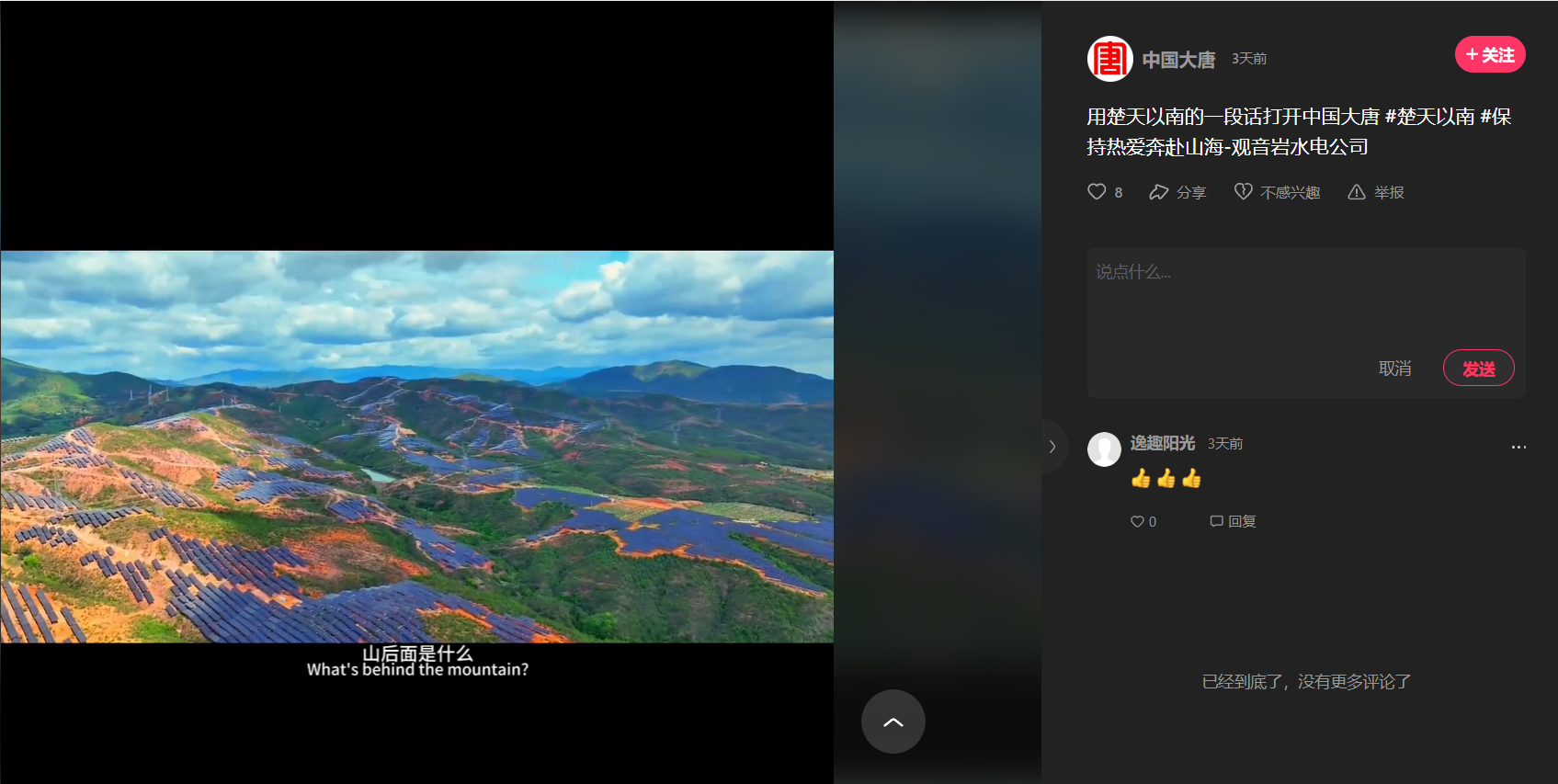Mark video as 不感兴趣
Image resolution: width=1558 pixels, height=784 pixels.
[x=1277, y=192]
